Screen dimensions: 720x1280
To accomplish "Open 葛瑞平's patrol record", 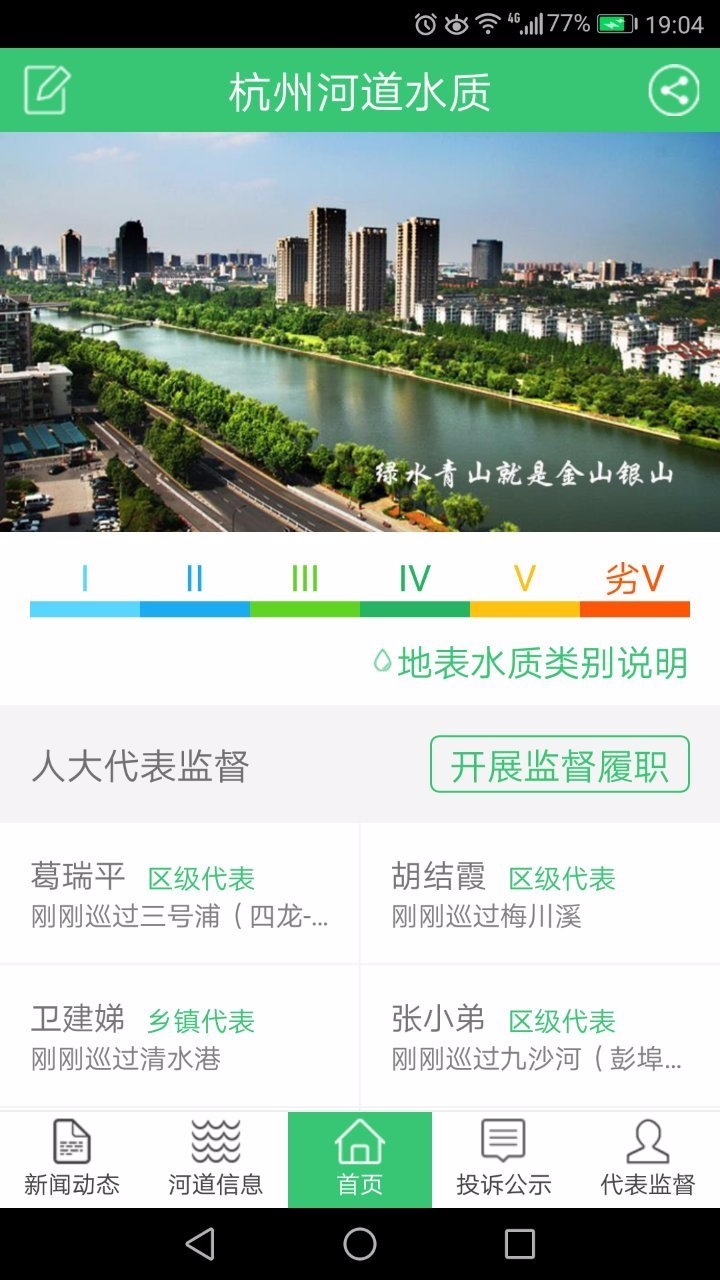I will [x=180, y=895].
